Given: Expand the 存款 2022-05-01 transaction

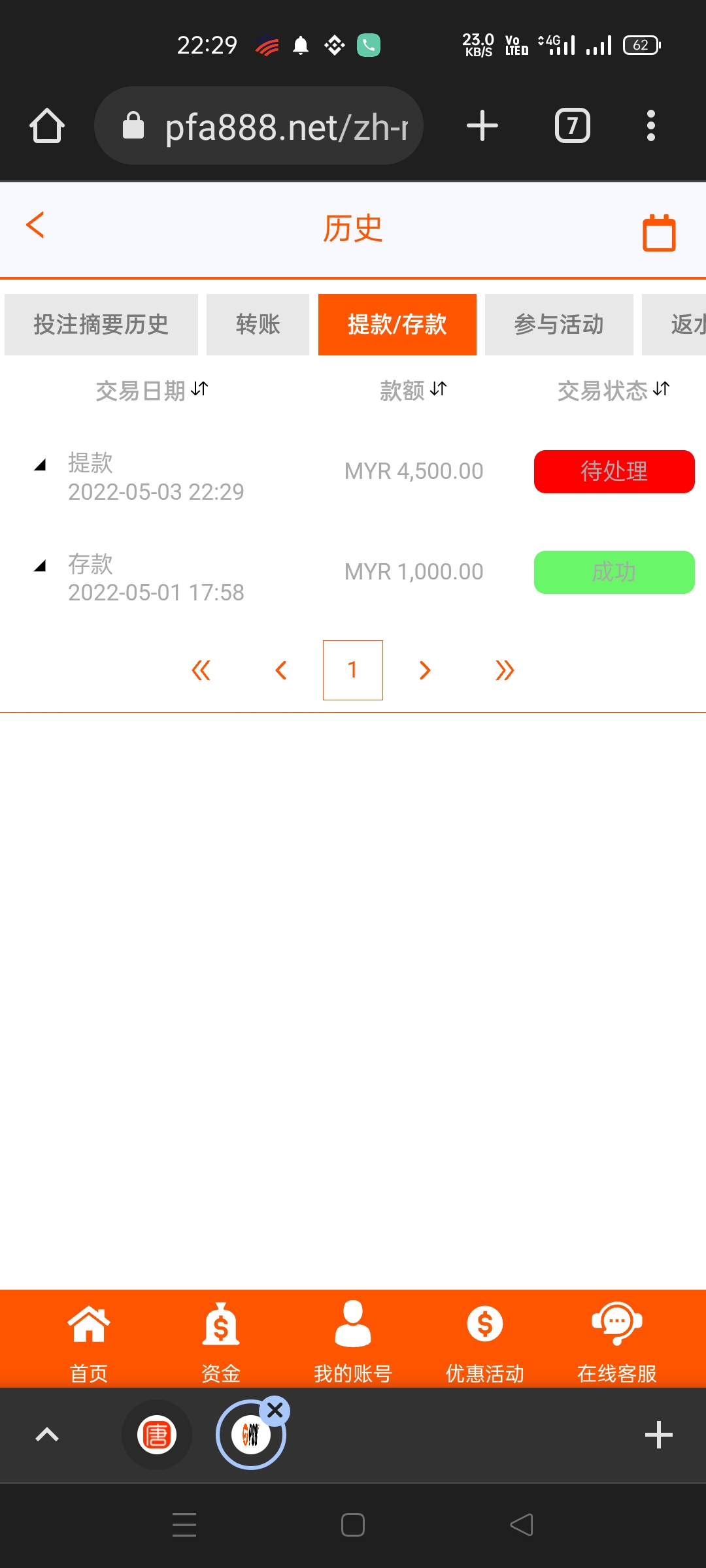Looking at the screenshot, I should 41,566.
